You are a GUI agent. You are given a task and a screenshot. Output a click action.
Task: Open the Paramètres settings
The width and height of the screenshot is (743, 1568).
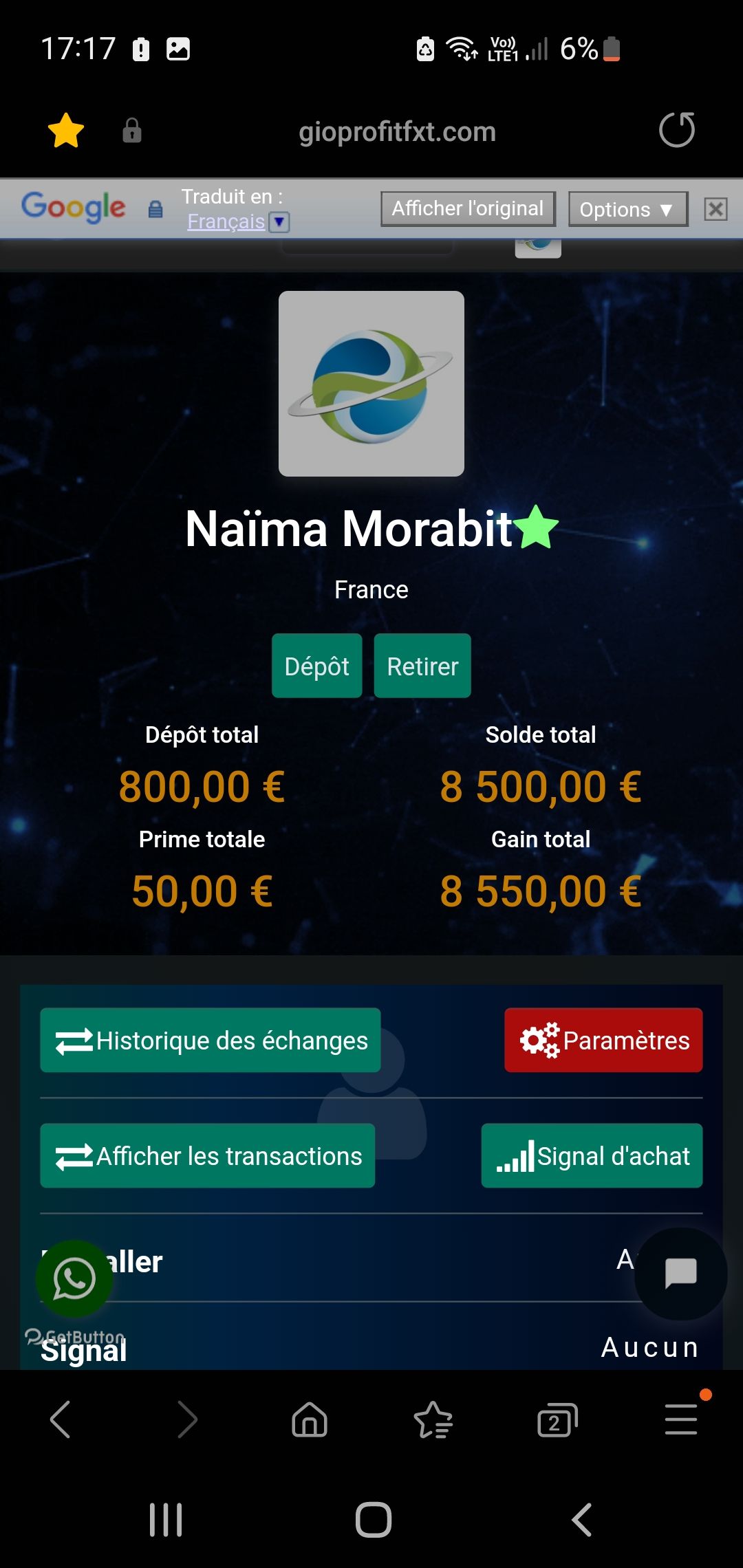(603, 1040)
